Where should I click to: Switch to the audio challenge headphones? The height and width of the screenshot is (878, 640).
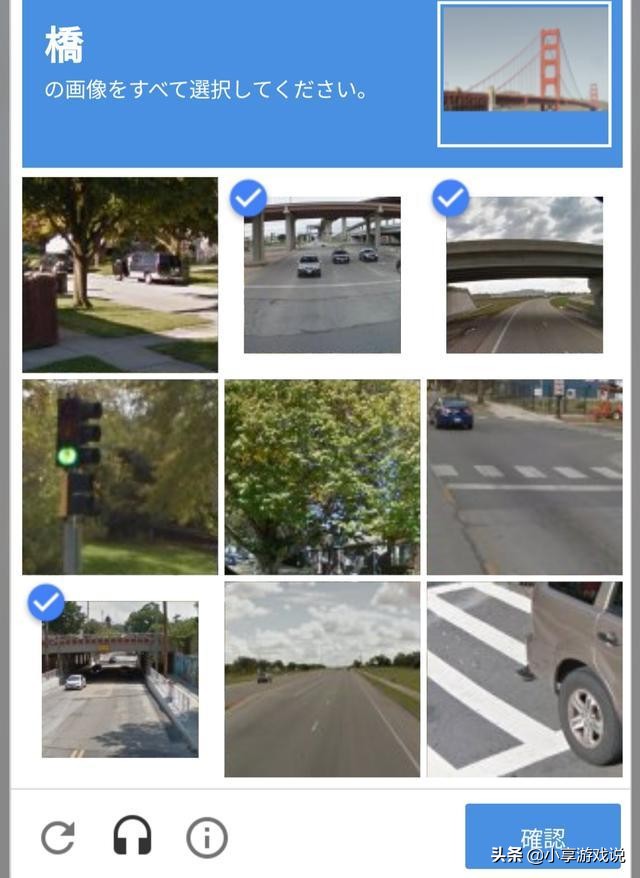(x=132, y=836)
